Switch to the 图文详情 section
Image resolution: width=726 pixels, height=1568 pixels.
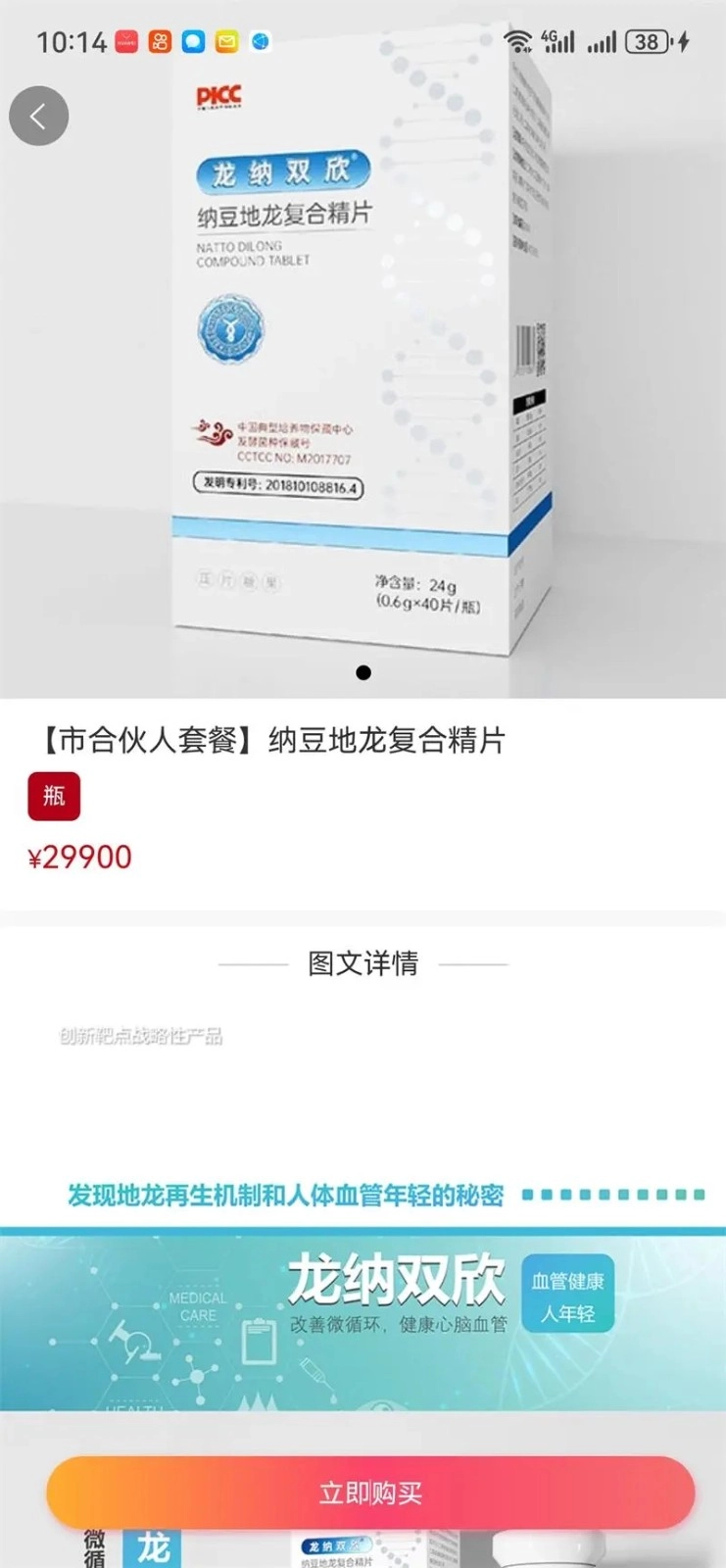pyautogui.click(x=363, y=964)
